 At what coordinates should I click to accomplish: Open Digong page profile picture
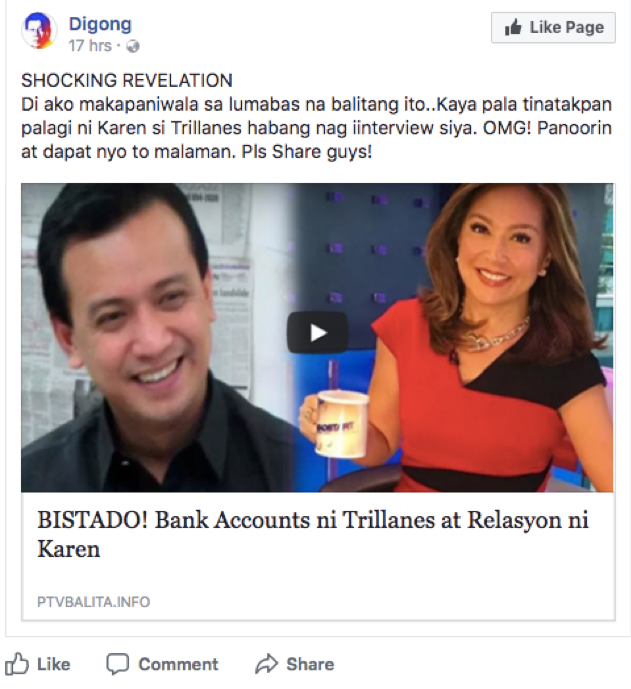[x=39, y=33]
